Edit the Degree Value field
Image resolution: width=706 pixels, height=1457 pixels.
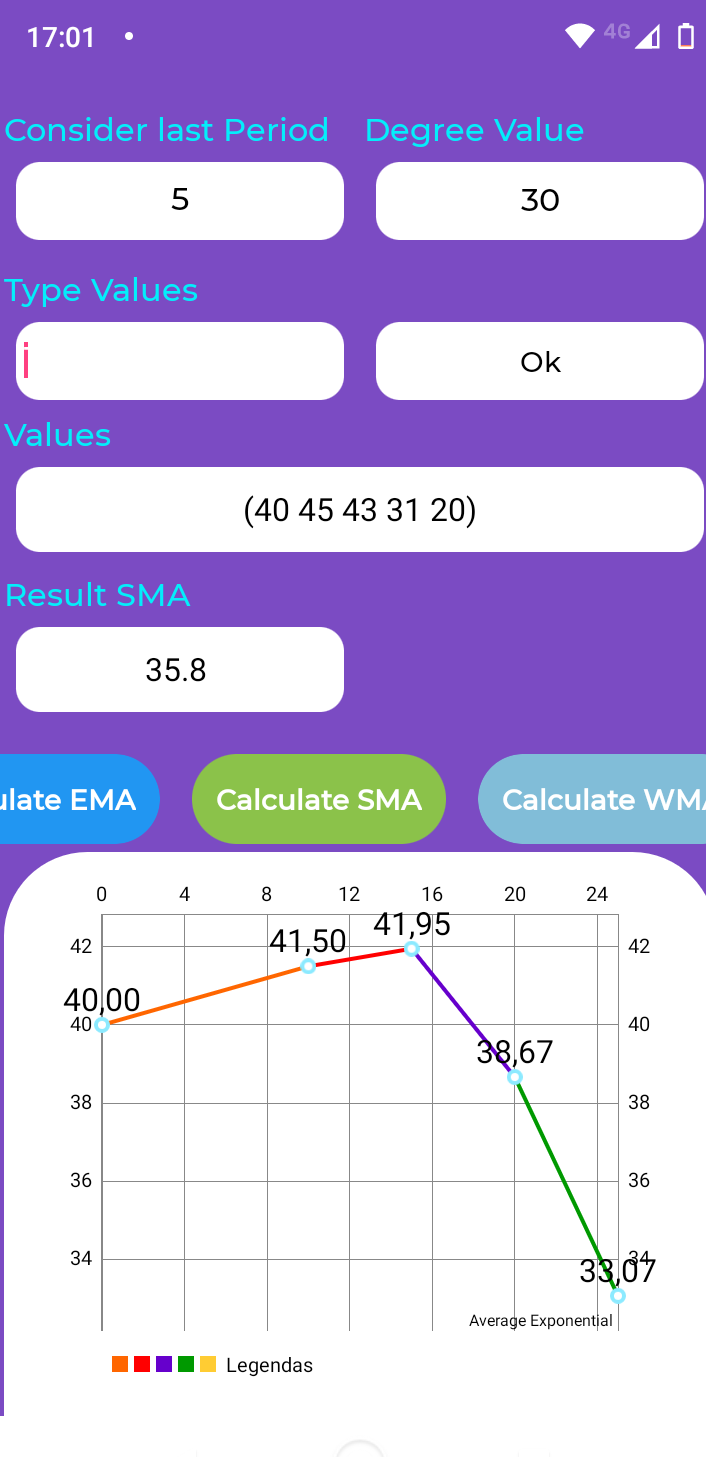pyautogui.click(x=540, y=201)
